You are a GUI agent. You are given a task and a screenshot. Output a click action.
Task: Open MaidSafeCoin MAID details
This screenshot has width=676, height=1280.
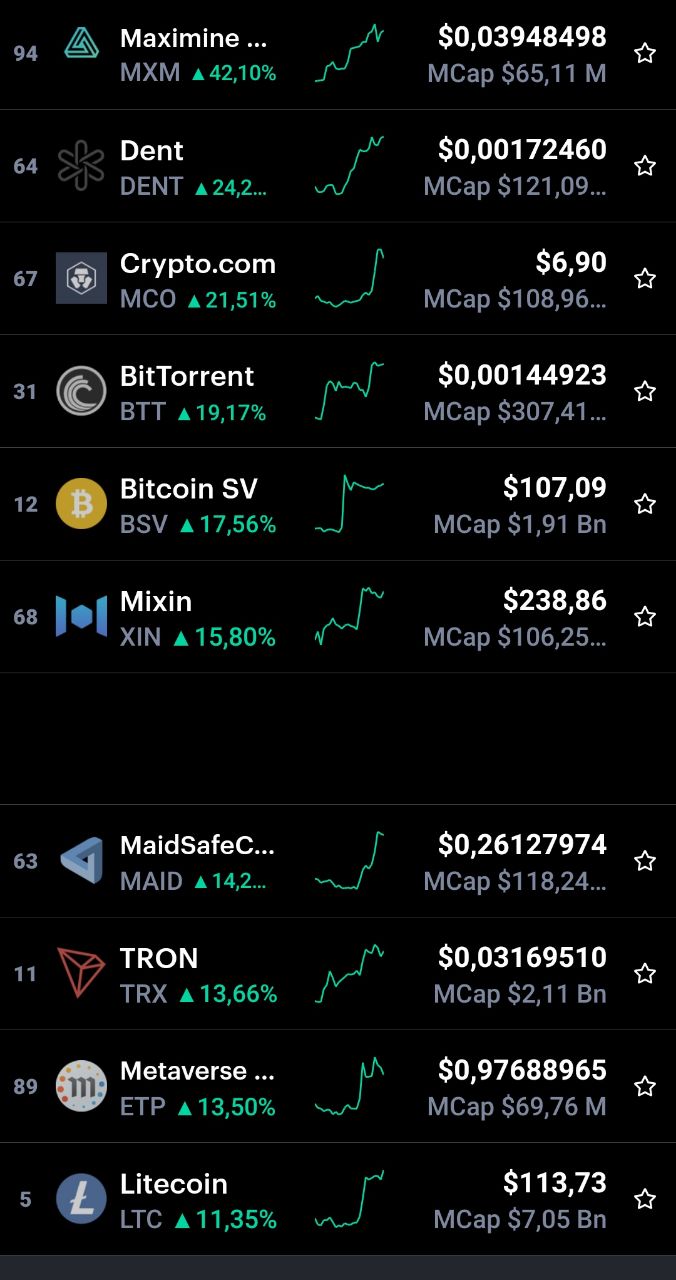[x=338, y=861]
